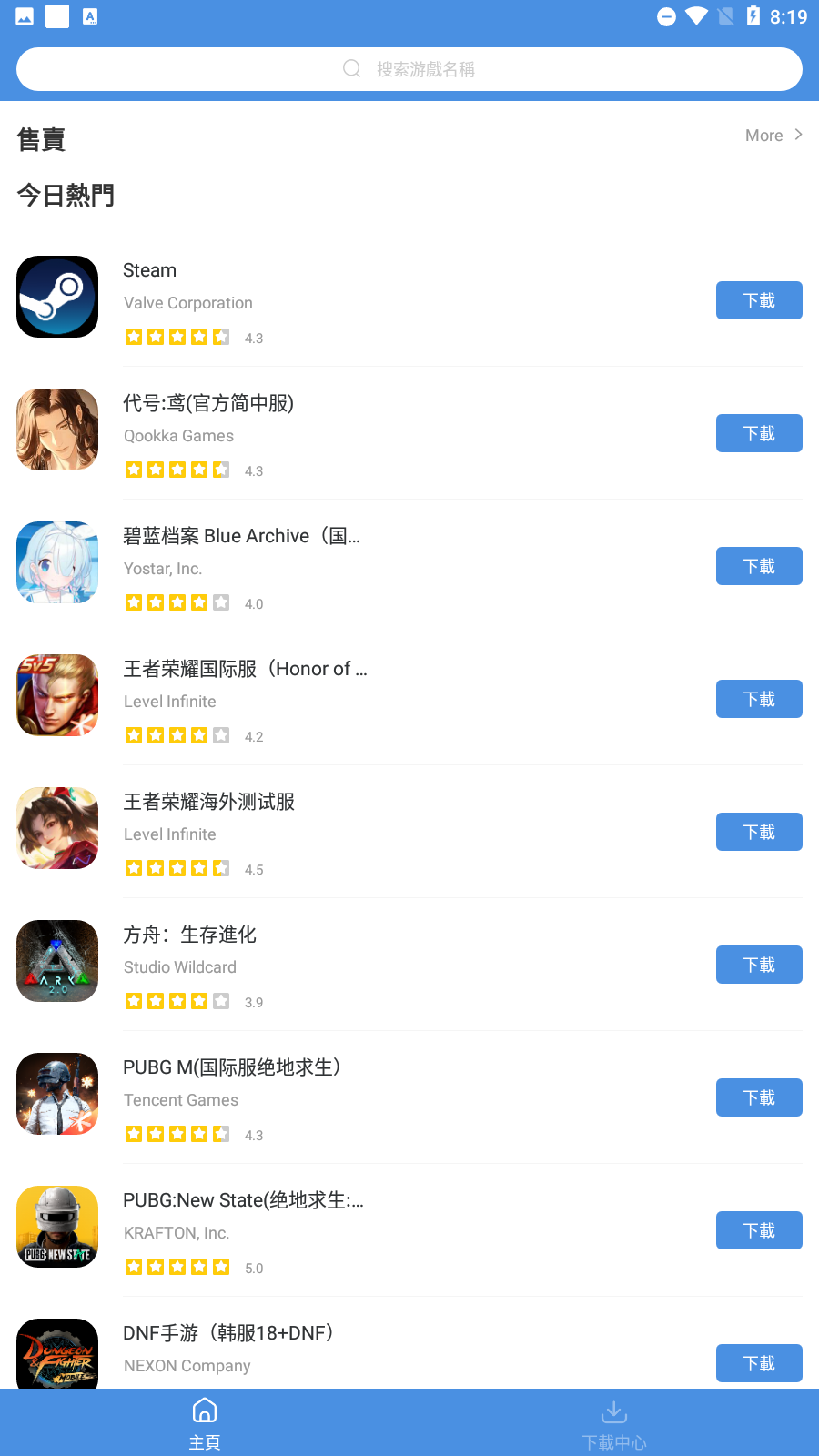Switch to the 下載中心 tab
This screenshot has height=1456, width=819.
pyautogui.click(x=614, y=1423)
